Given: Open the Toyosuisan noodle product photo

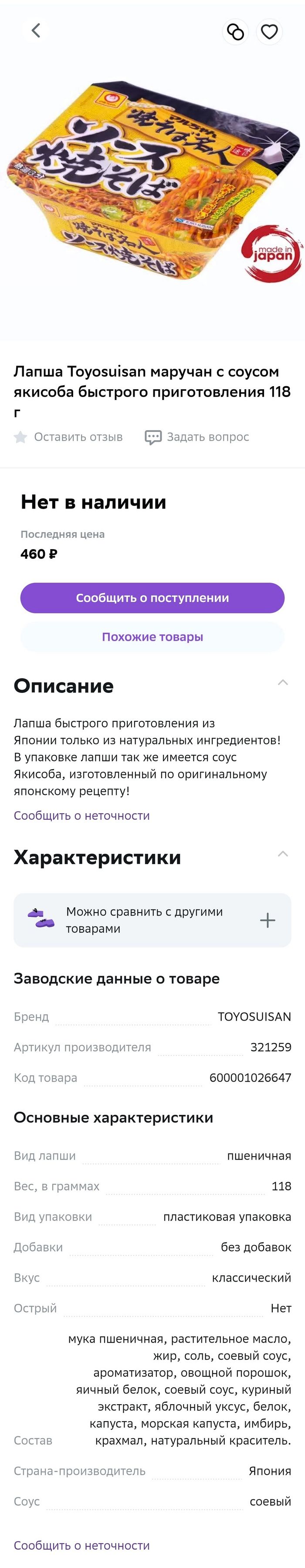Looking at the screenshot, I should point(152,183).
